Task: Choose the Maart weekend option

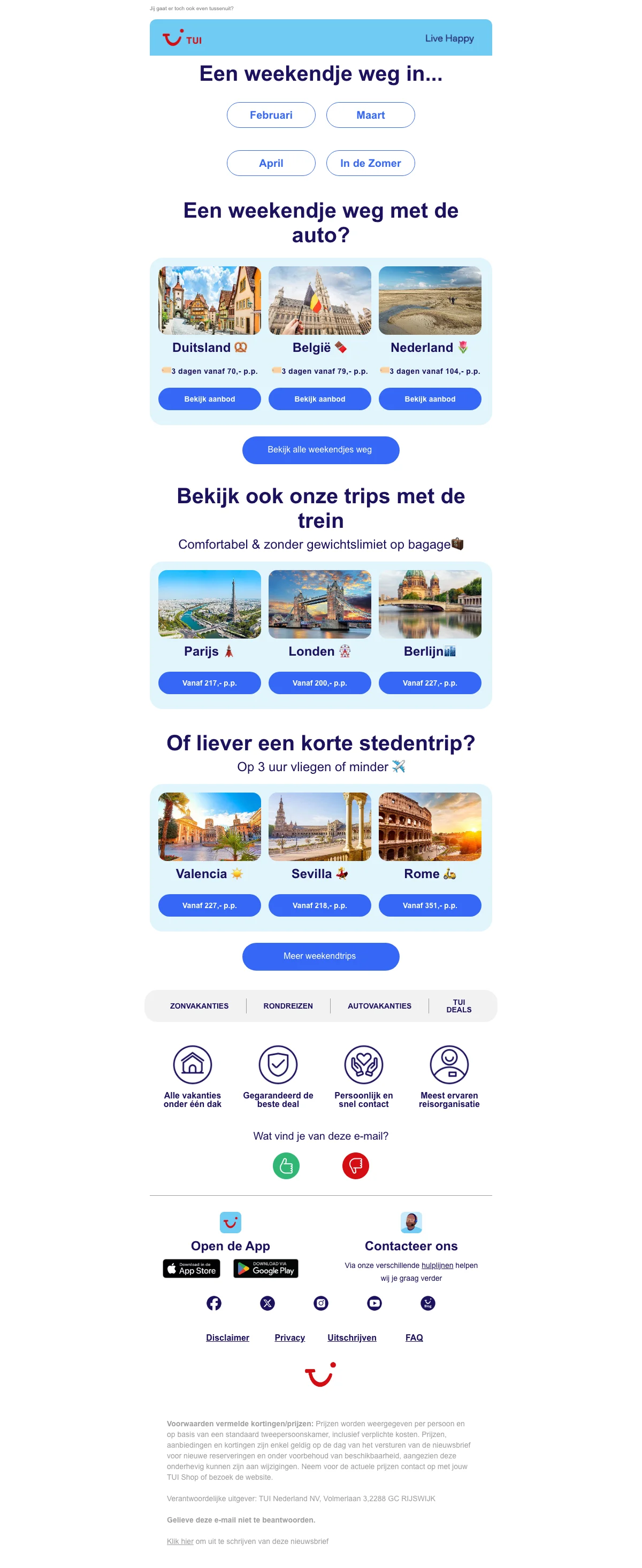Action: click(x=370, y=115)
